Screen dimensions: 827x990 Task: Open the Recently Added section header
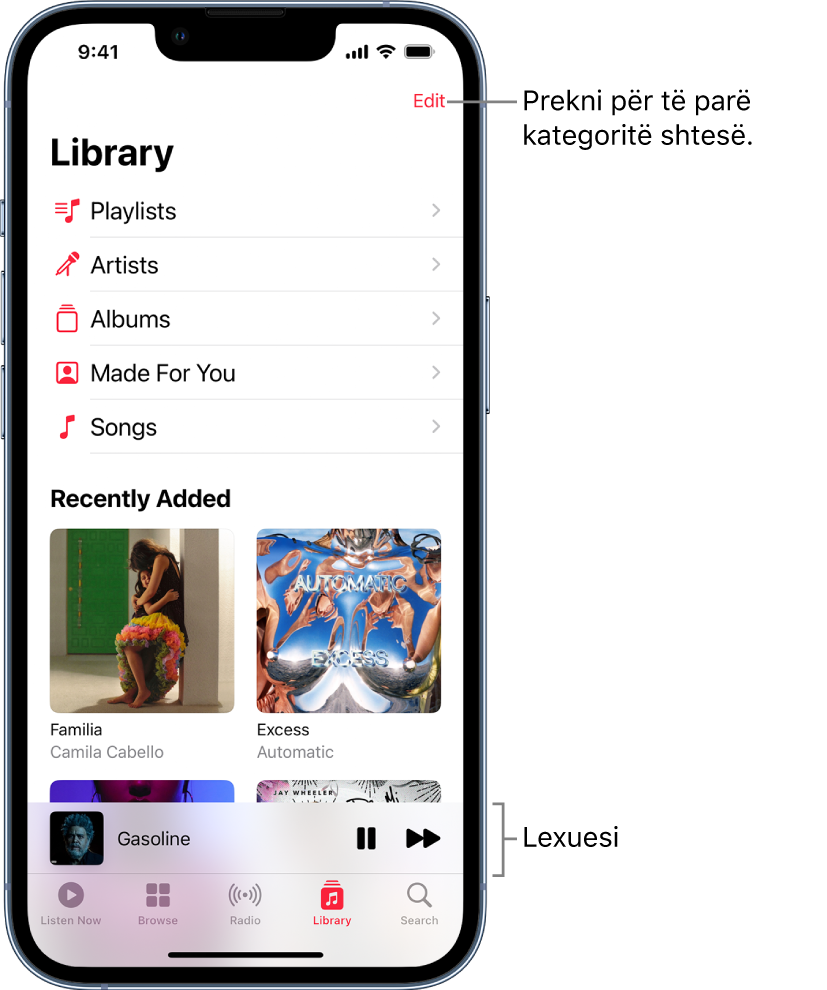[140, 498]
